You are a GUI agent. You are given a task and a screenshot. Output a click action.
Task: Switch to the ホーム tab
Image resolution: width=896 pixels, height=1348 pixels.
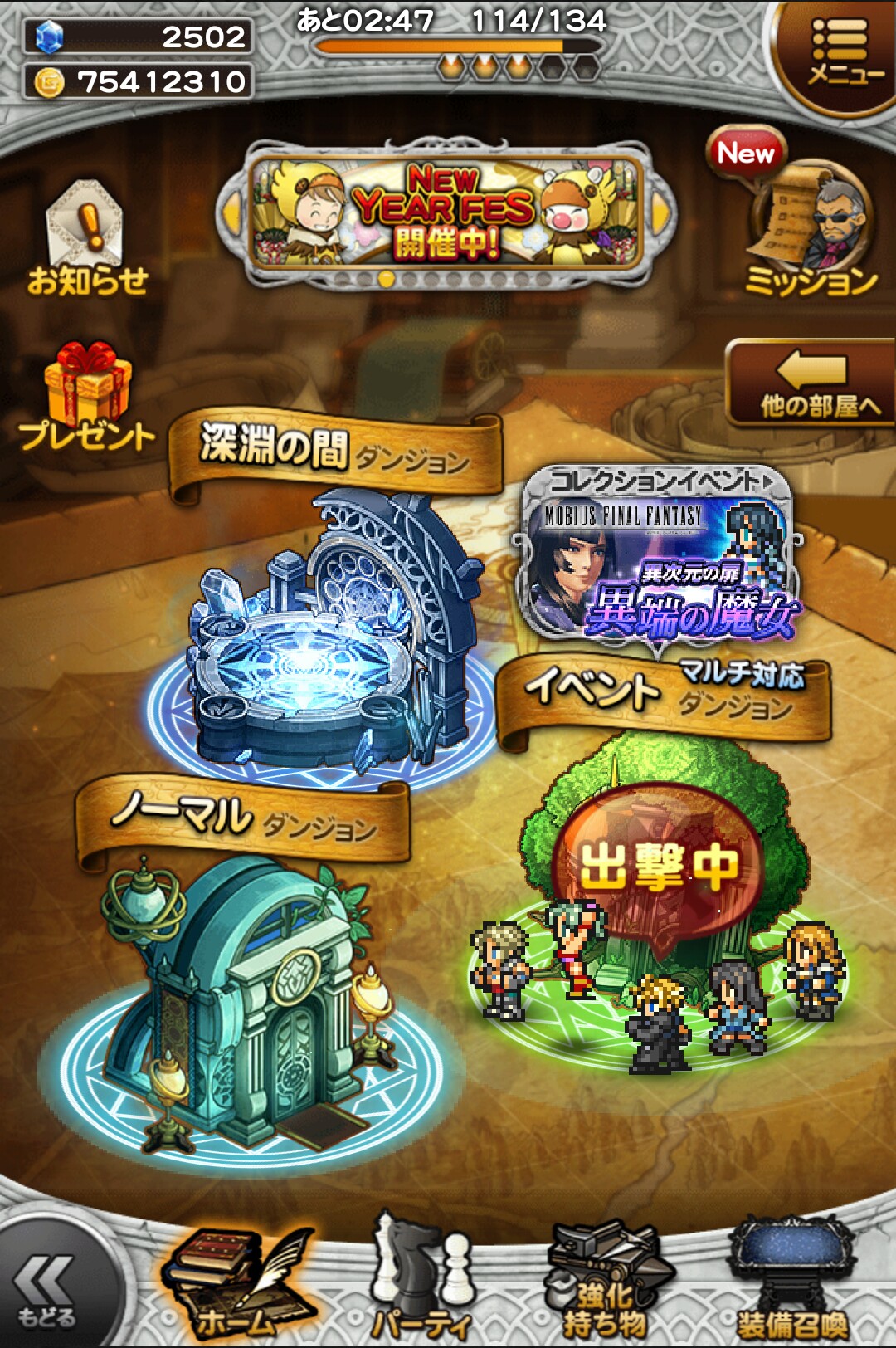(x=236, y=1287)
